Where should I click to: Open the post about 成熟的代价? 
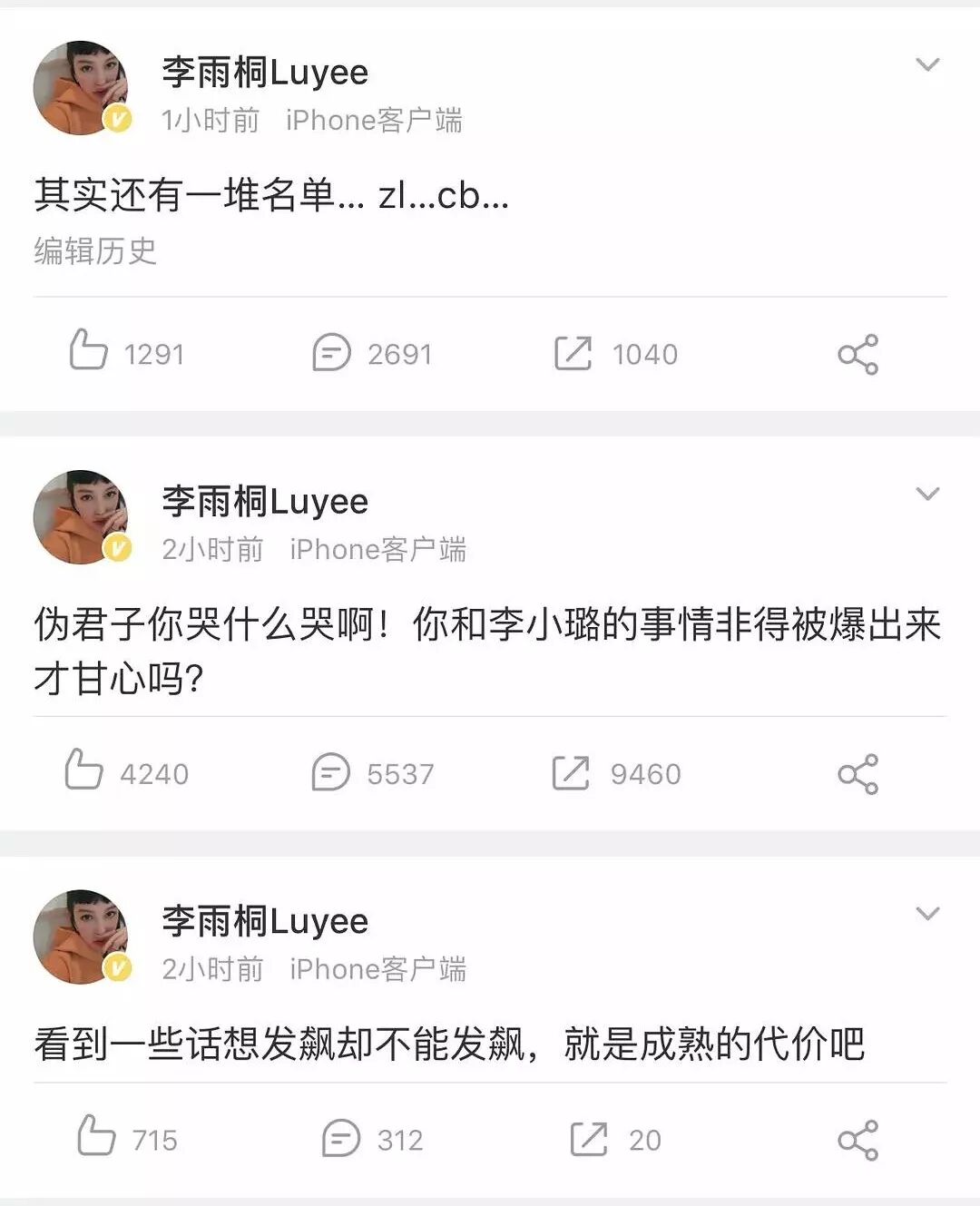tap(449, 1044)
